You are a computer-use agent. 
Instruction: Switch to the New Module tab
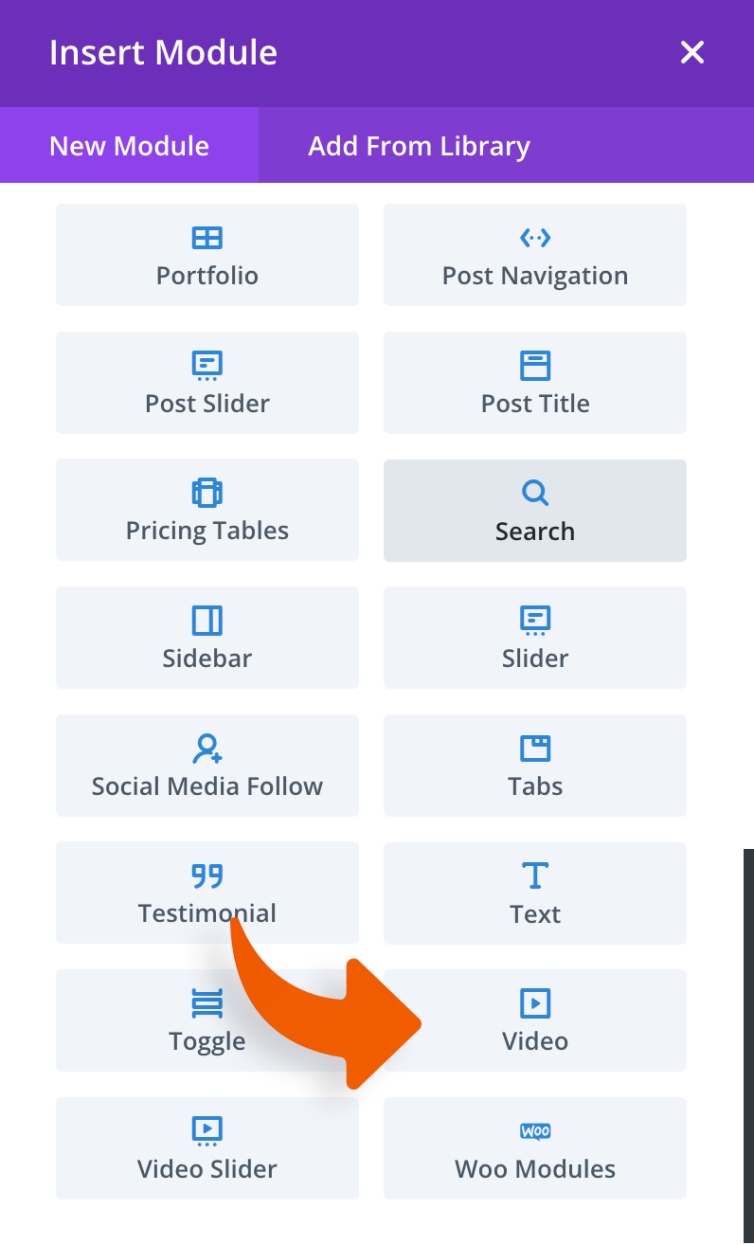pos(129,146)
